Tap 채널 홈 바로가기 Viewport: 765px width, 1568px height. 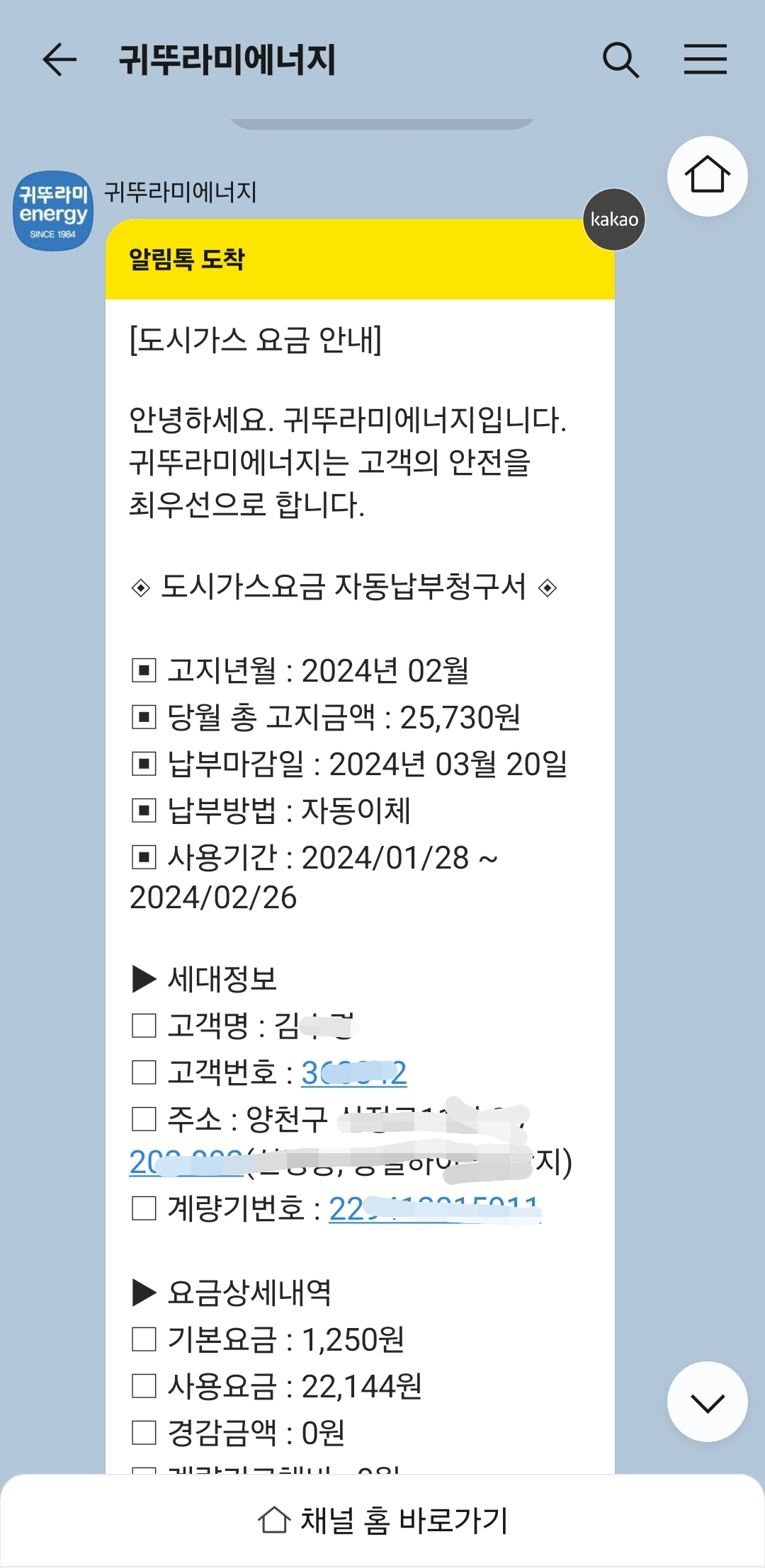pyautogui.click(x=382, y=1521)
